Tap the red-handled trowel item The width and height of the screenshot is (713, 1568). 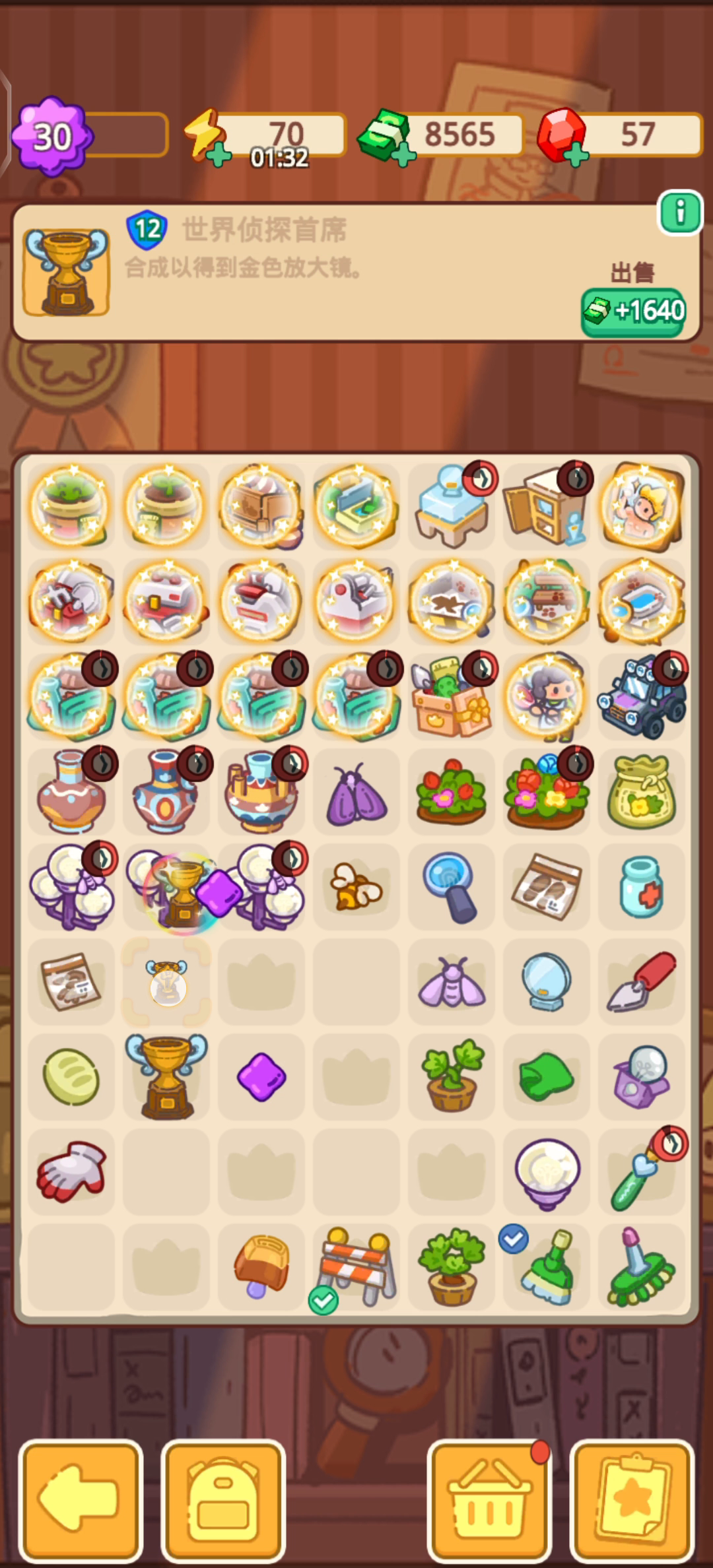pyautogui.click(x=642, y=981)
